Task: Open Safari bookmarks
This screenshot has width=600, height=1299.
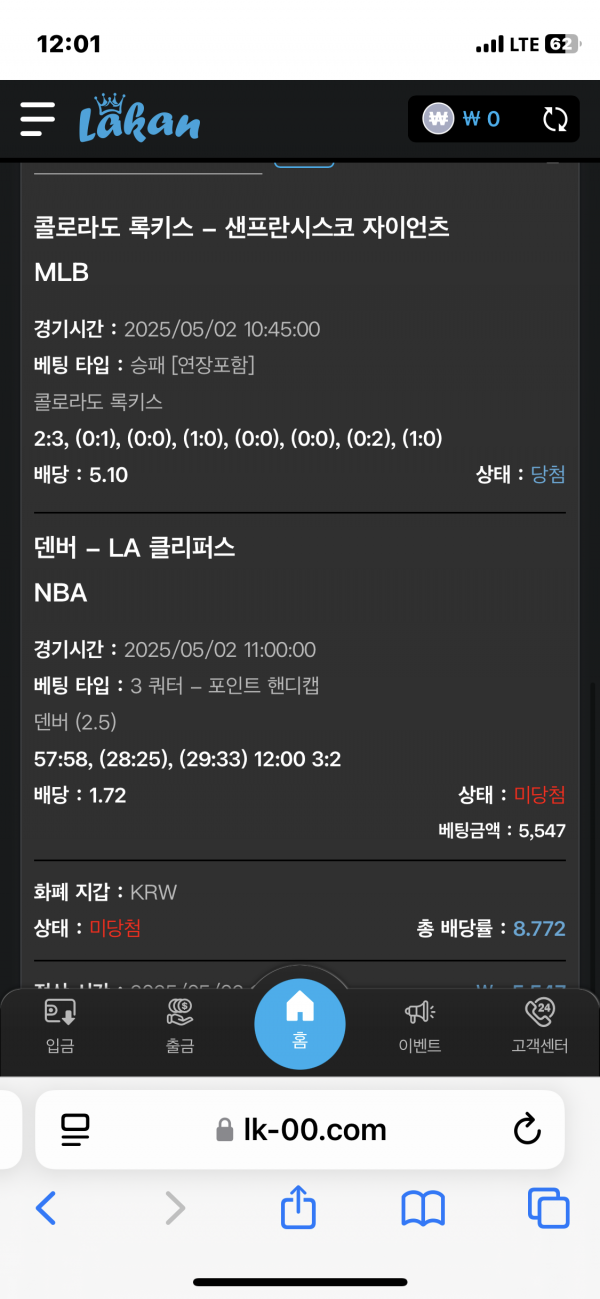Action: tap(422, 1209)
